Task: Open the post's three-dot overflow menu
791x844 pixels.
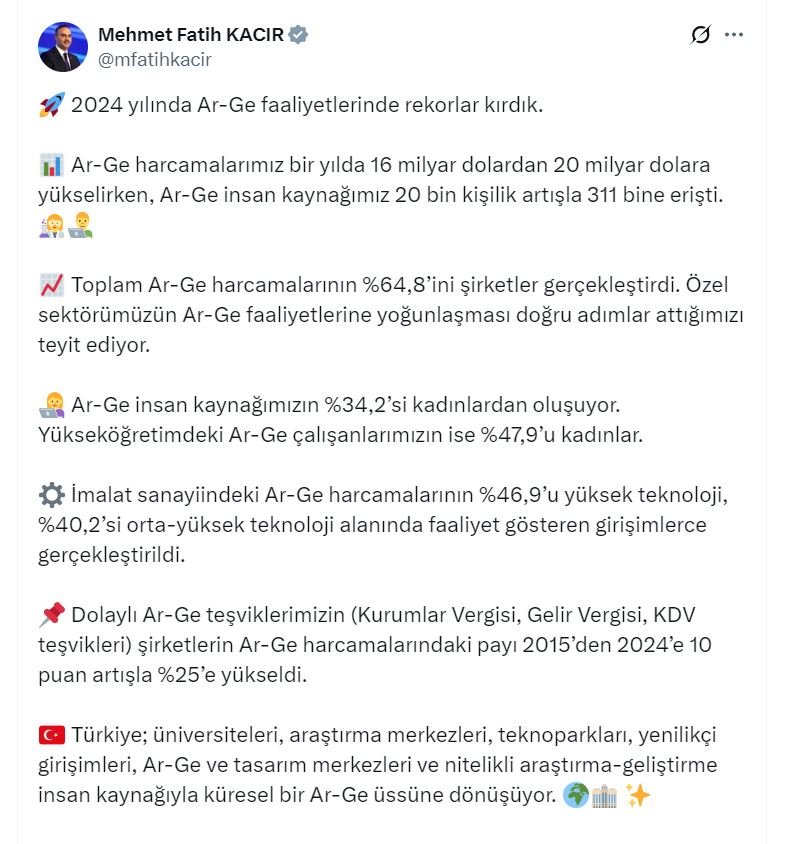Action: (734, 35)
